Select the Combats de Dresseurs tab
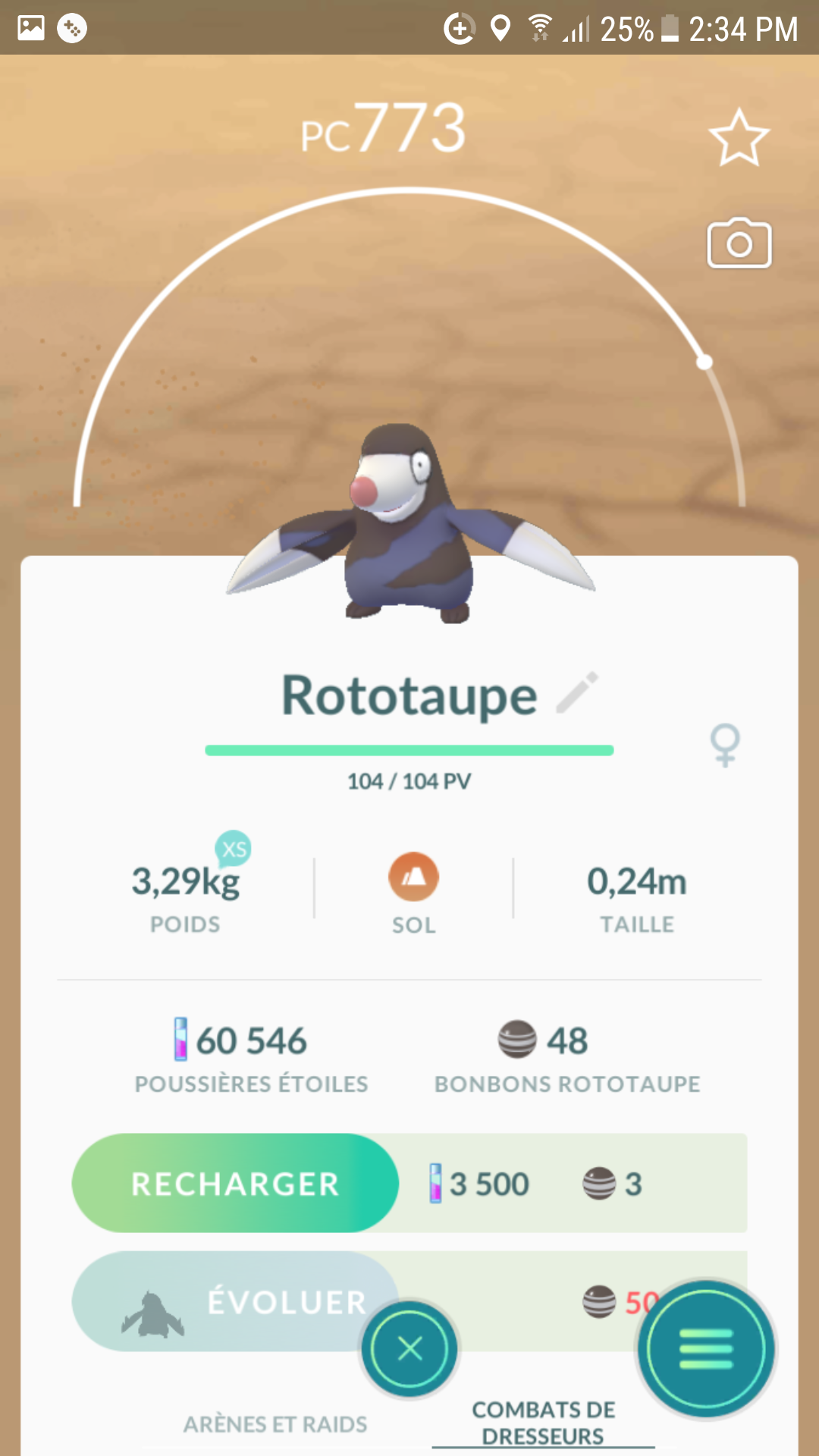This screenshot has height=1456, width=819. 543,1423
